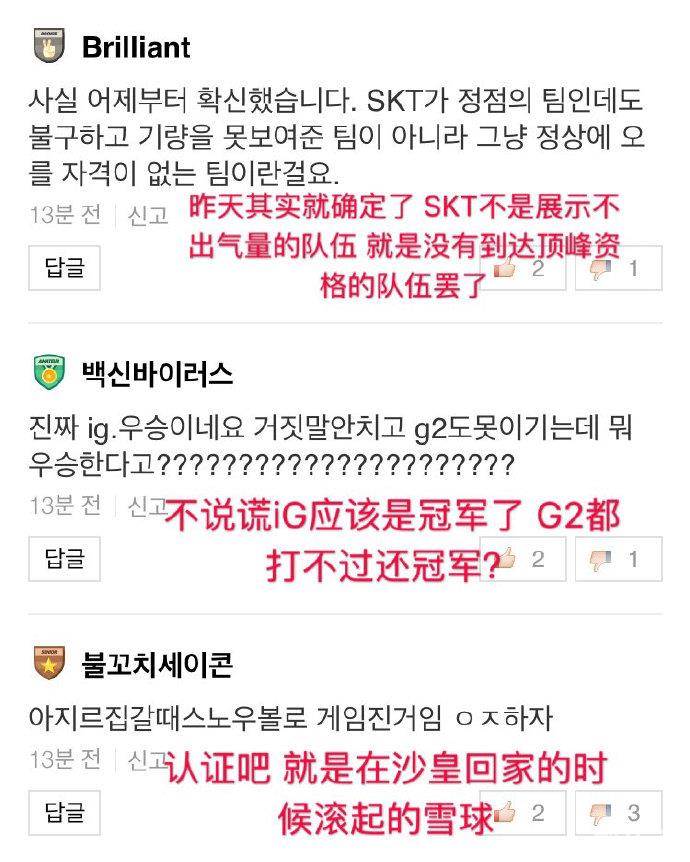
Task: Reply to 불꼬치세이콘's comment with 답글
Action: [65, 812]
